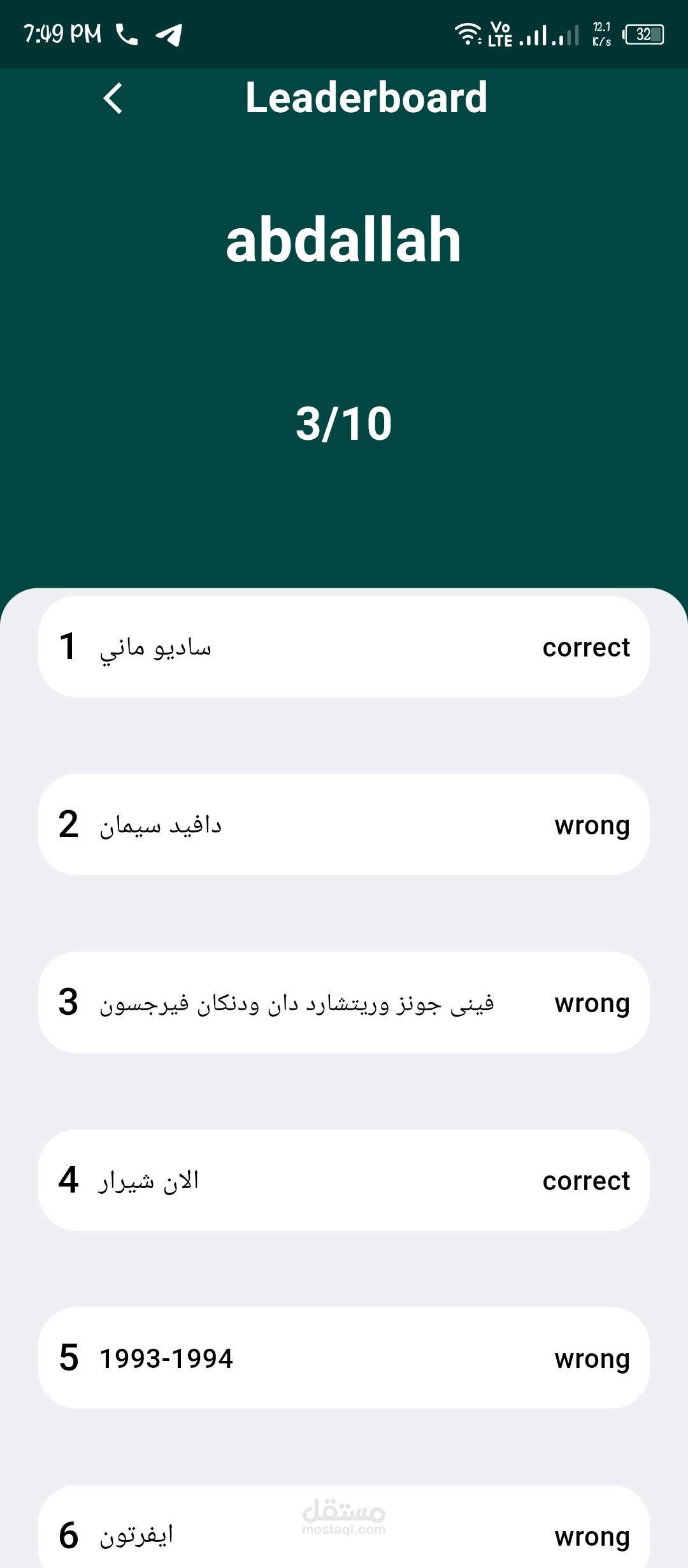Open row 5 showing 1993-1994
The width and height of the screenshot is (688, 1568).
[344, 1358]
